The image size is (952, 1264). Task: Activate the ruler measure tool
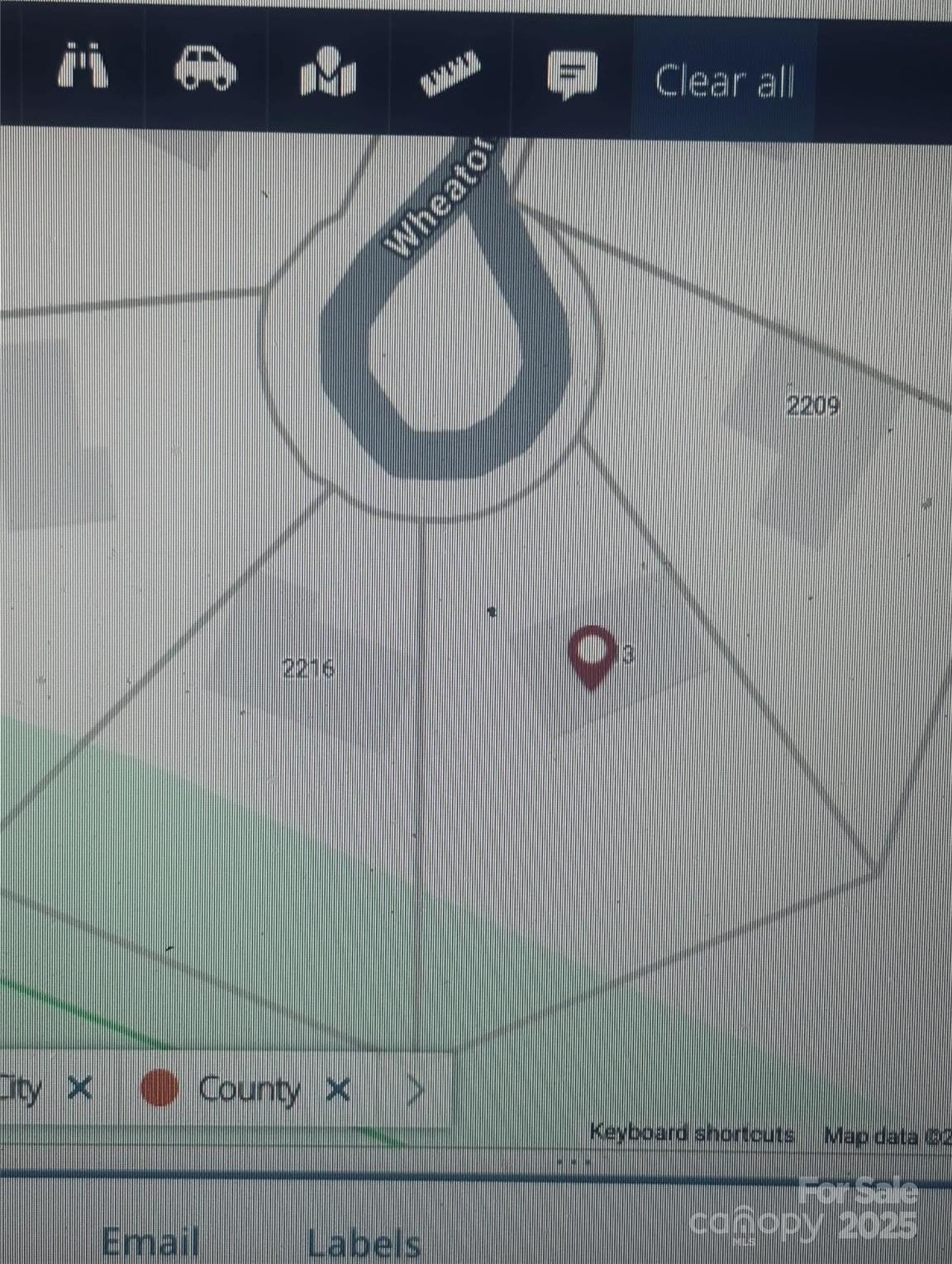tap(450, 74)
